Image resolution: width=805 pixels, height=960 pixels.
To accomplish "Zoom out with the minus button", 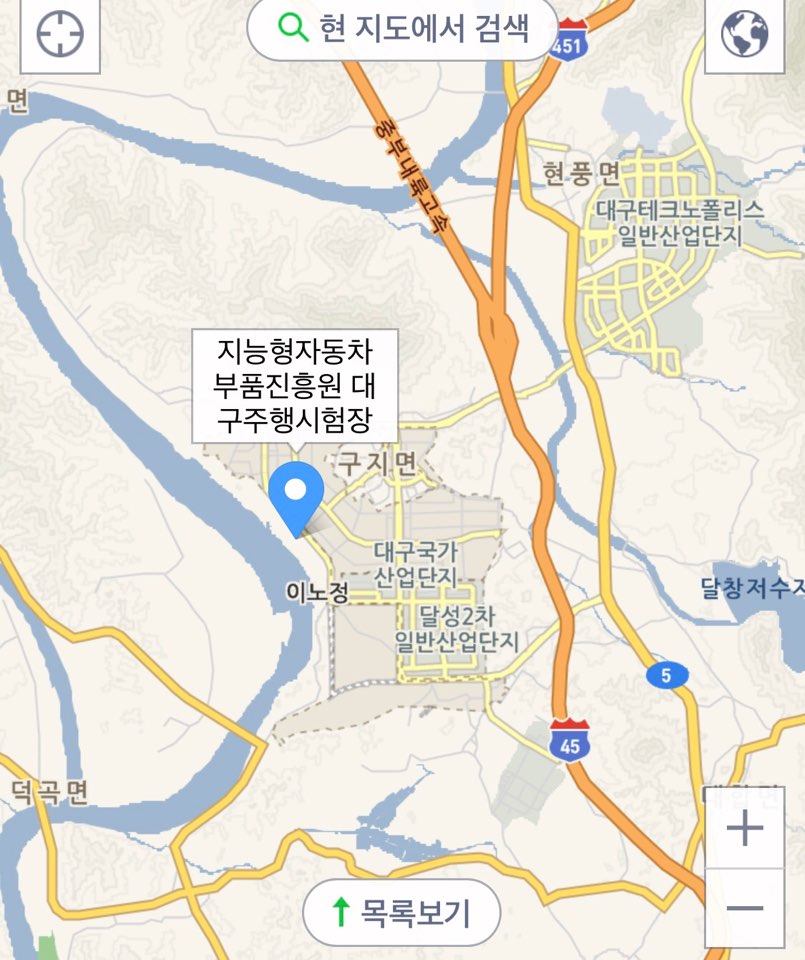I will tap(744, 908).
